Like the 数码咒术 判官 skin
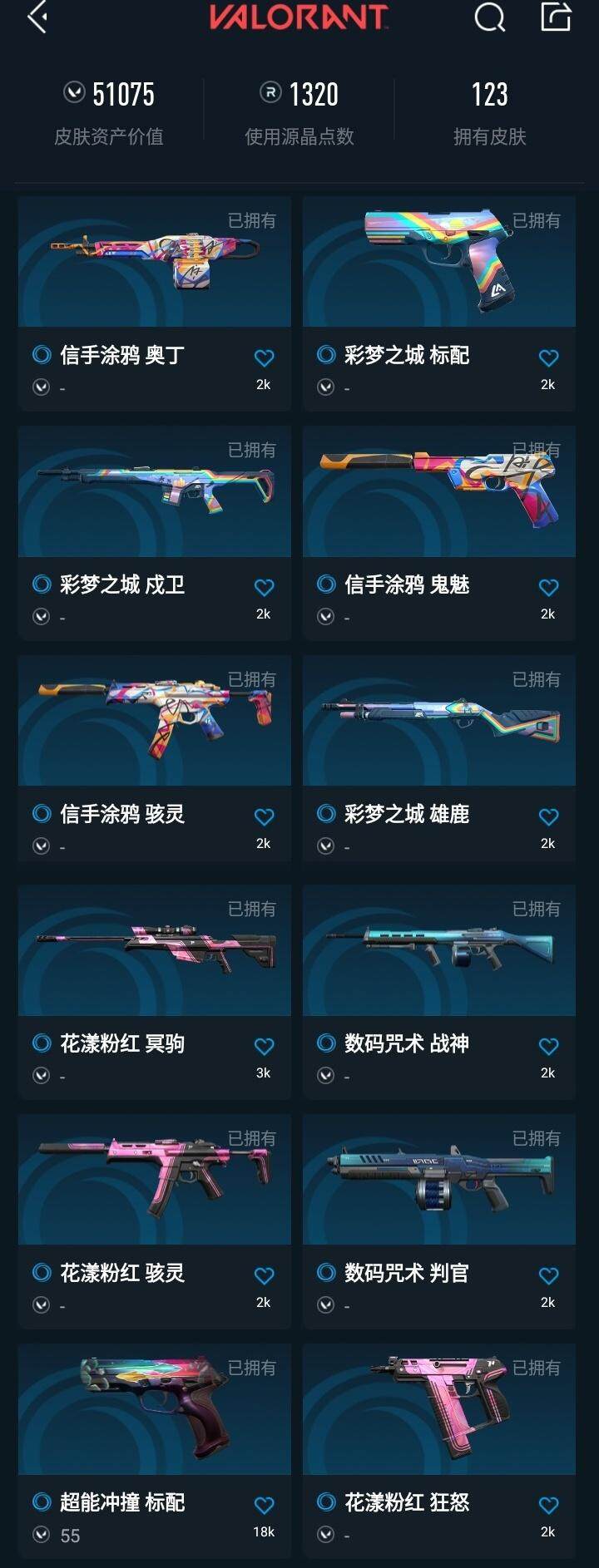Viewport: 599px width, 1568px height. (x=548, y=1276)
